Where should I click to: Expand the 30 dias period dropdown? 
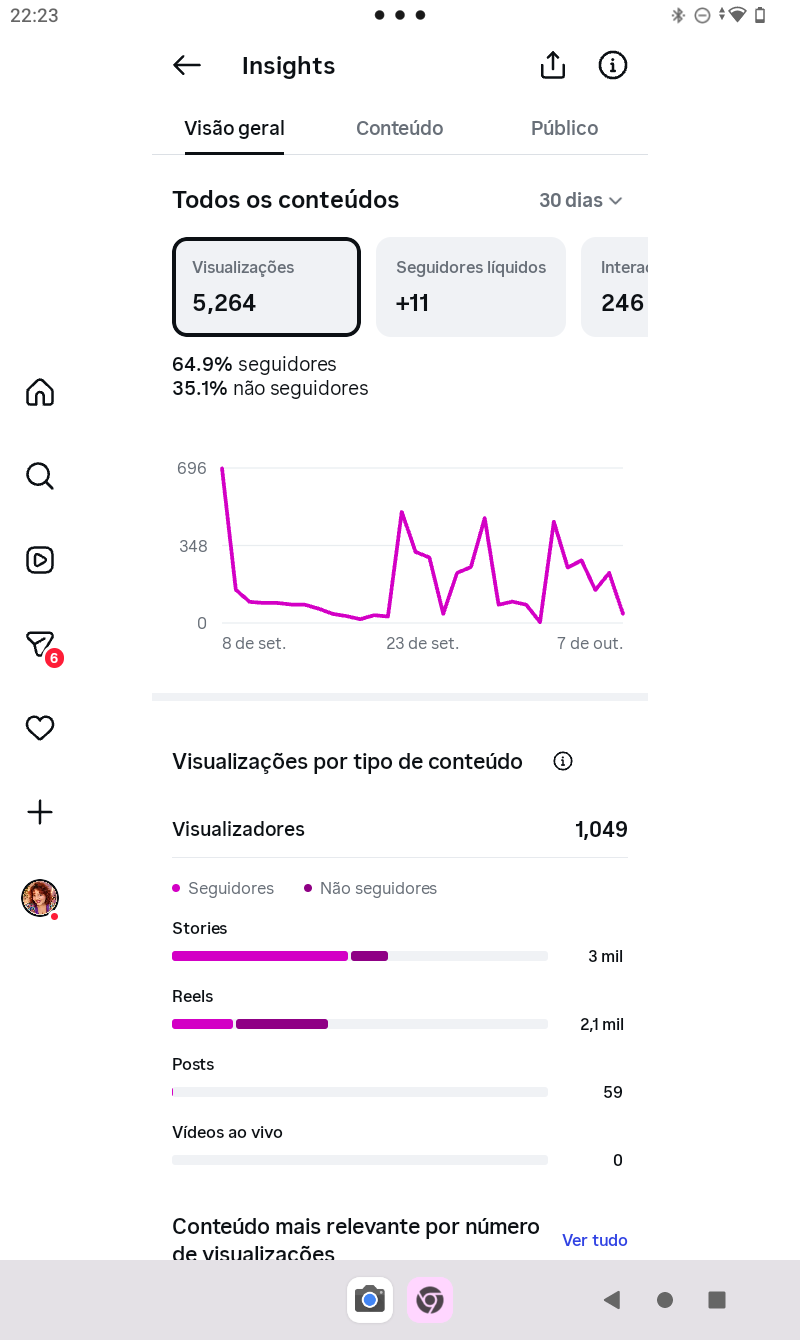point(581,200)
